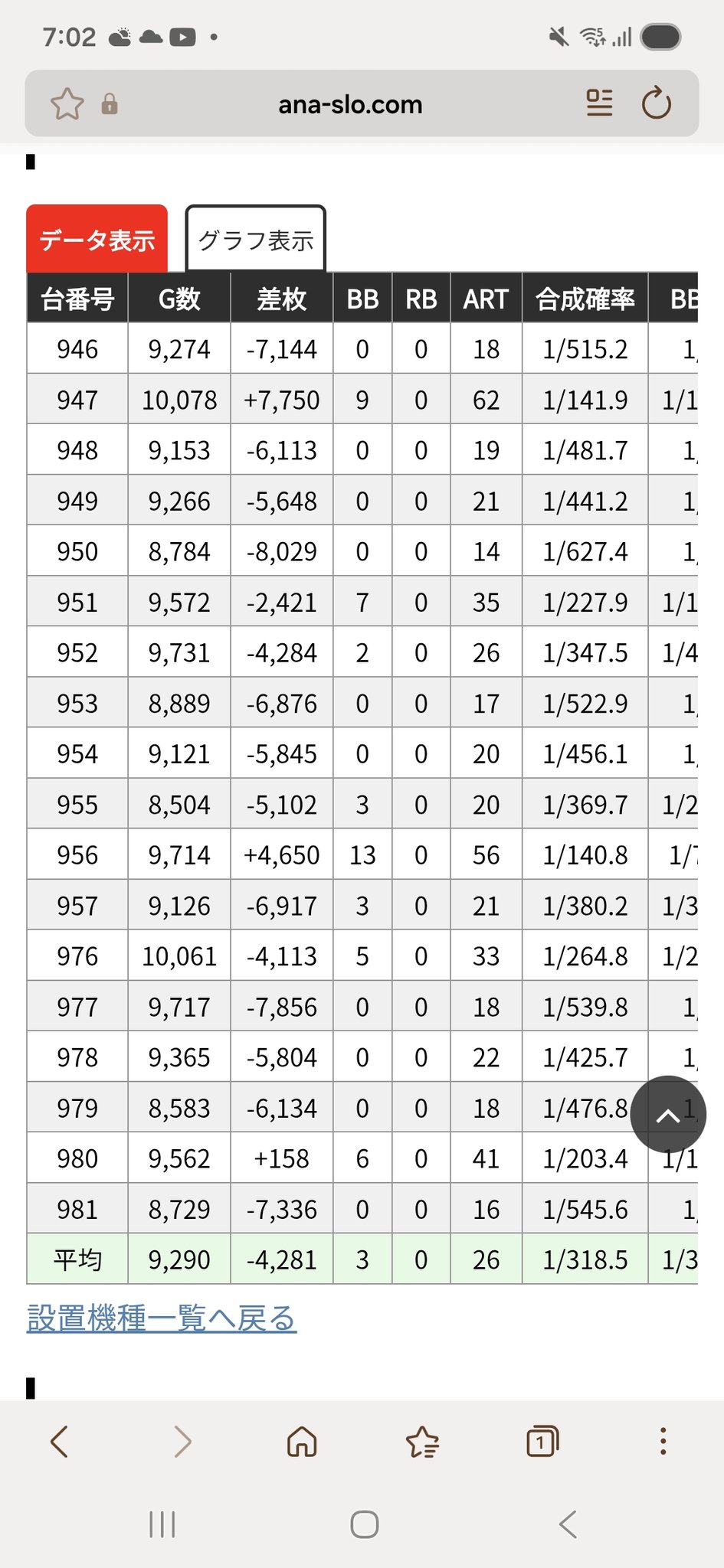
Task: Sort table by 合成確率 column header
Action: [585, 299]
